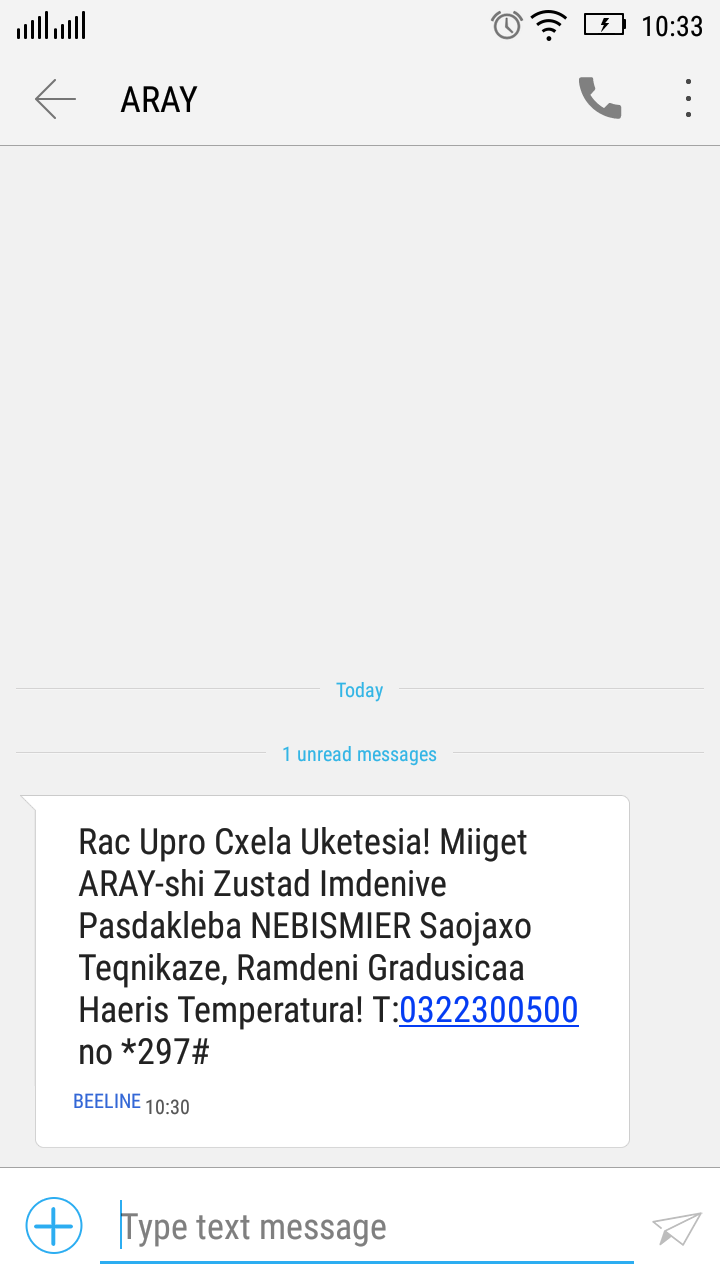Focus the Type text message field
The image size is (720, 1280).
[x=366, y=1227]
